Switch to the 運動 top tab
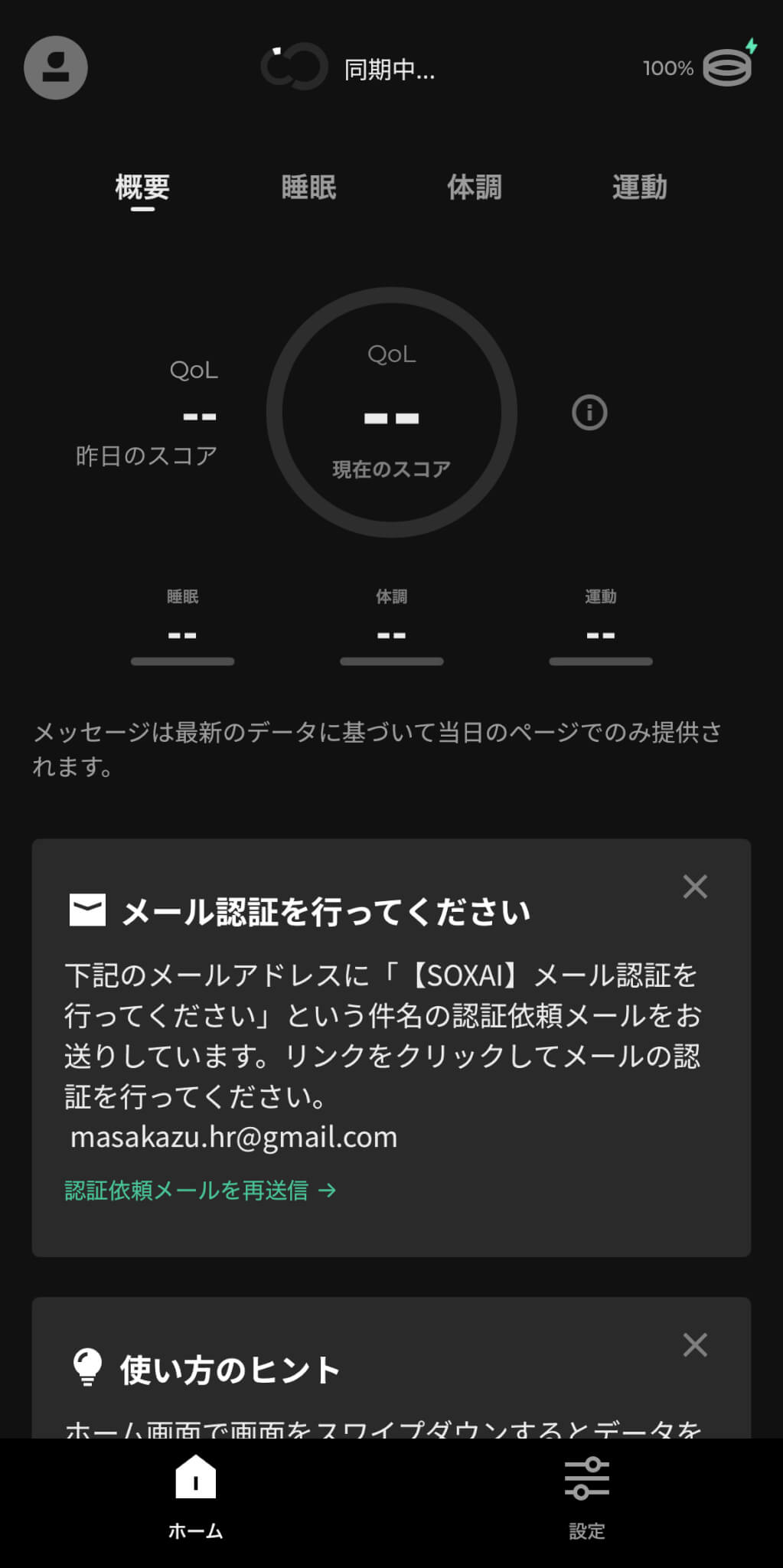The width and height of the screenshot is (783, 1568). pos(639,188)
